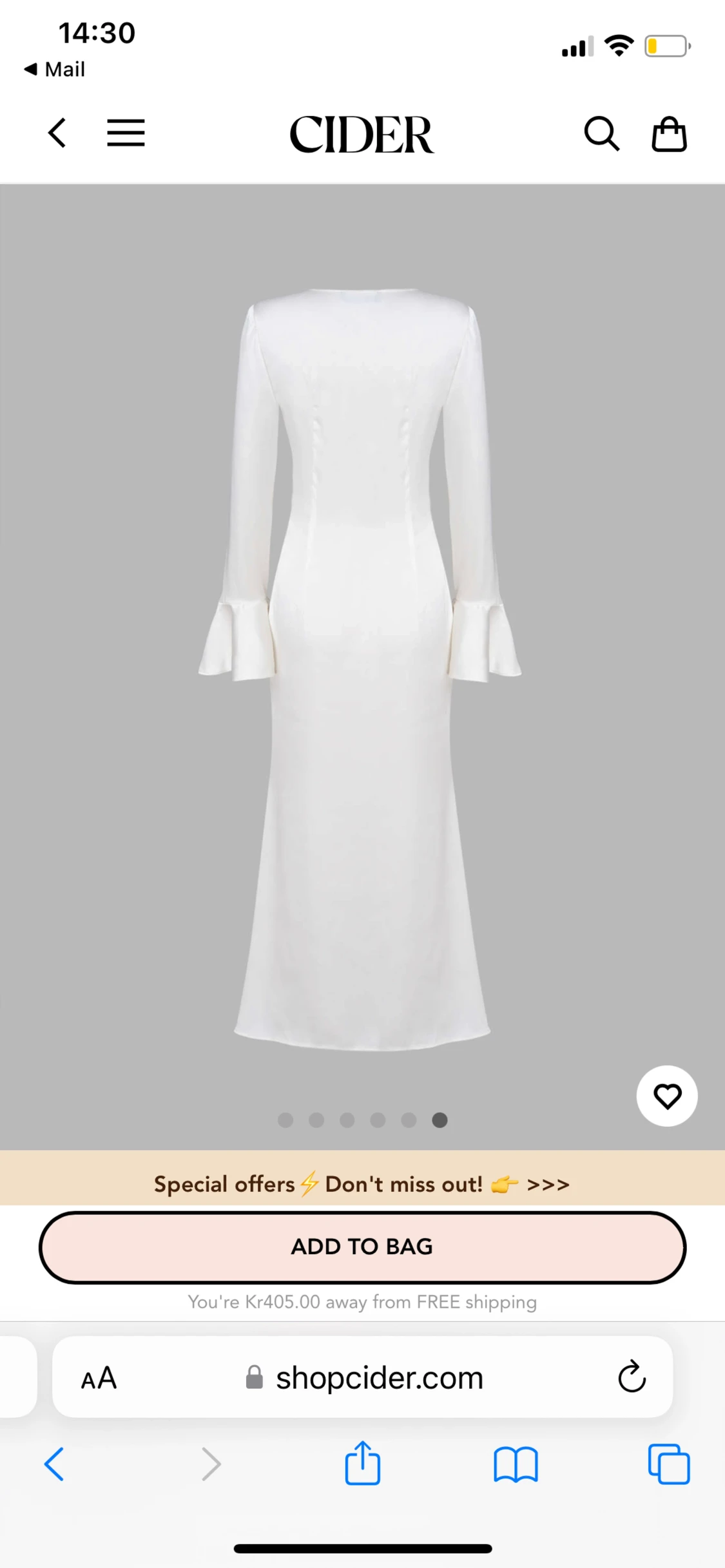Image resolution: width=725 pixels, height=1568 pixels.
Task: Open the AA reader options
Action: click(x=99, y=1379)
